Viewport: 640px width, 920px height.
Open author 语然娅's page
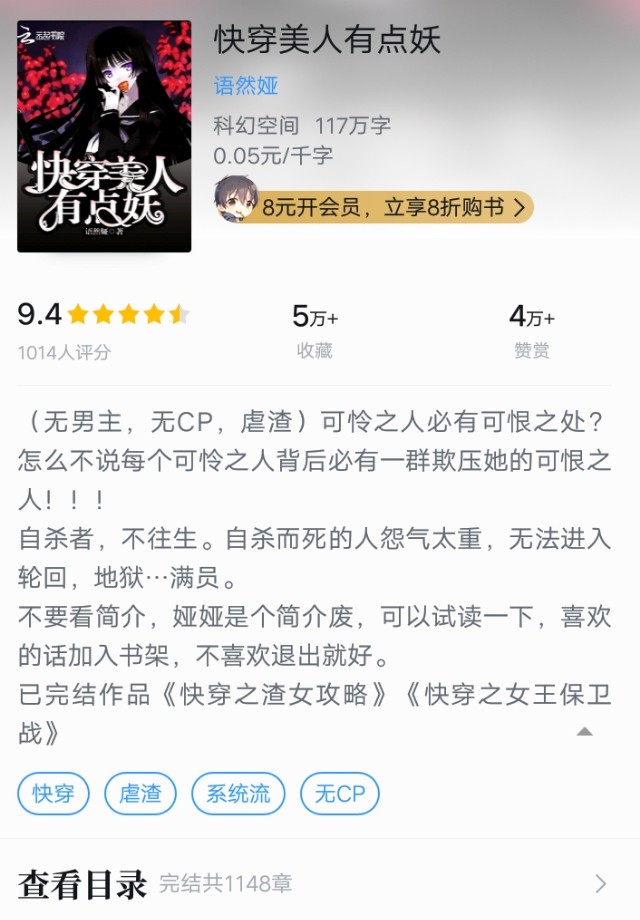point(246,86)
